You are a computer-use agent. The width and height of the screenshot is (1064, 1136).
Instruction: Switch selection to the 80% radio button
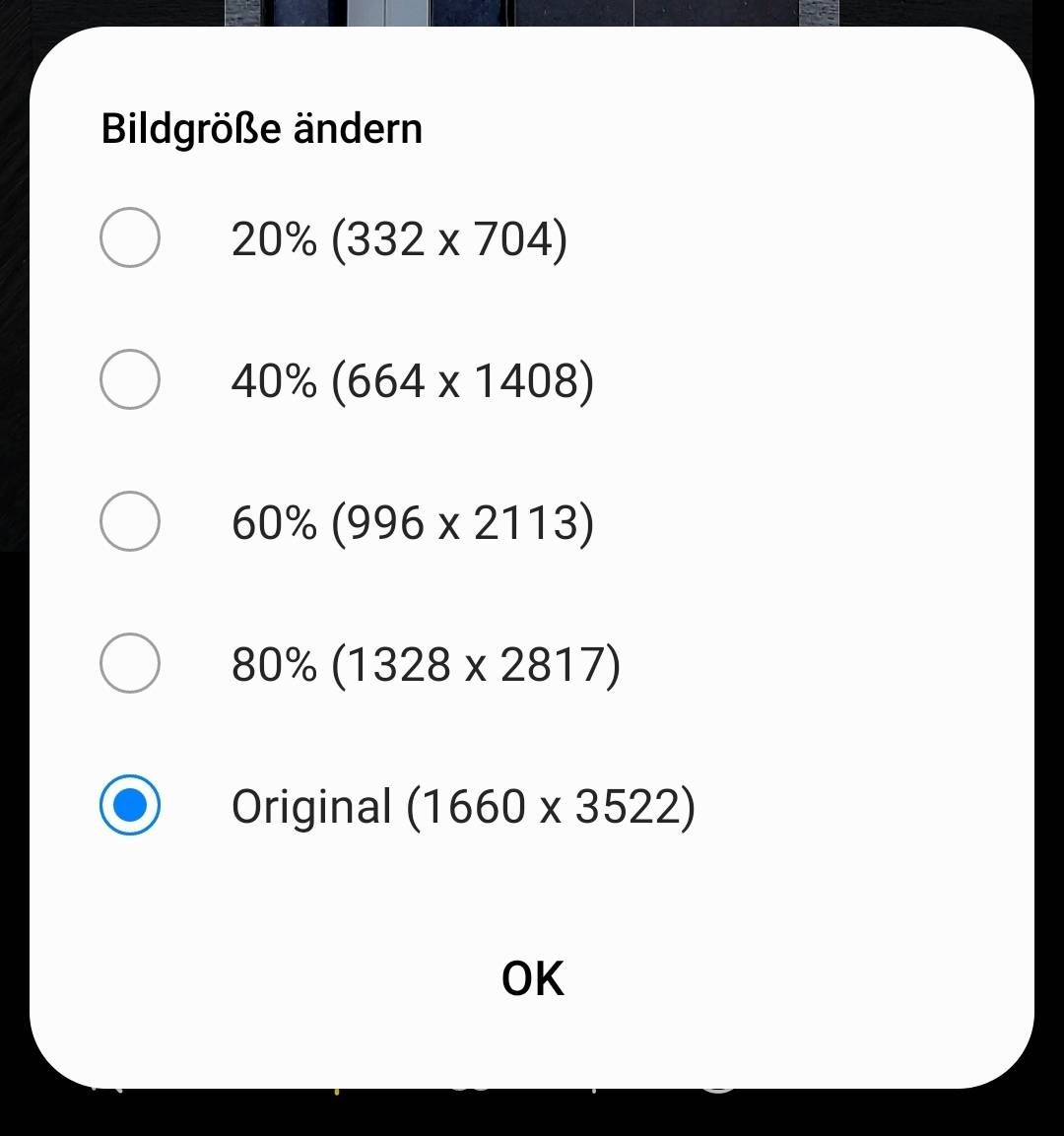pos(130,663)
